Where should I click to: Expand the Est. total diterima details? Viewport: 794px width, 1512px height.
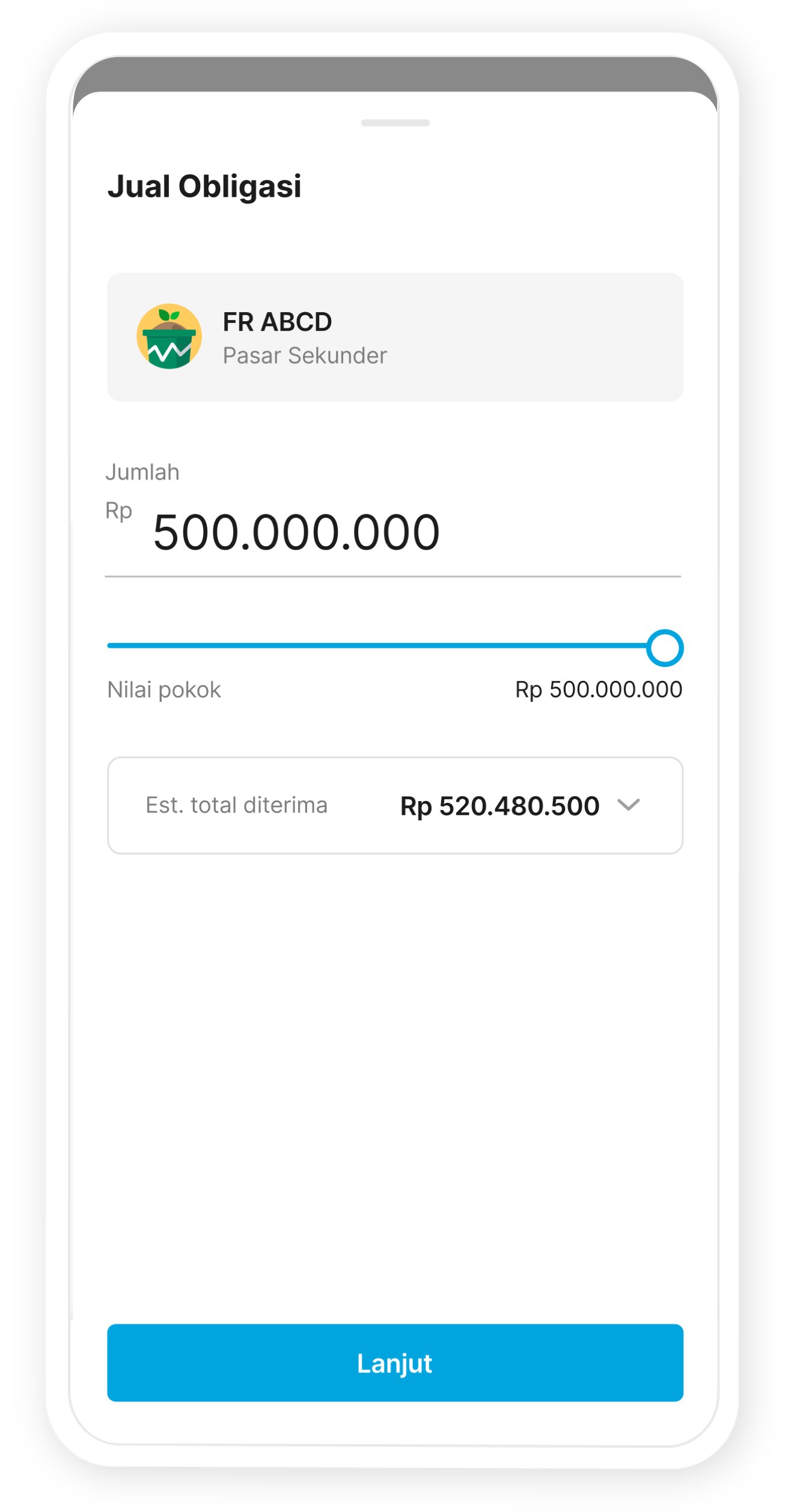click(629, 805)
